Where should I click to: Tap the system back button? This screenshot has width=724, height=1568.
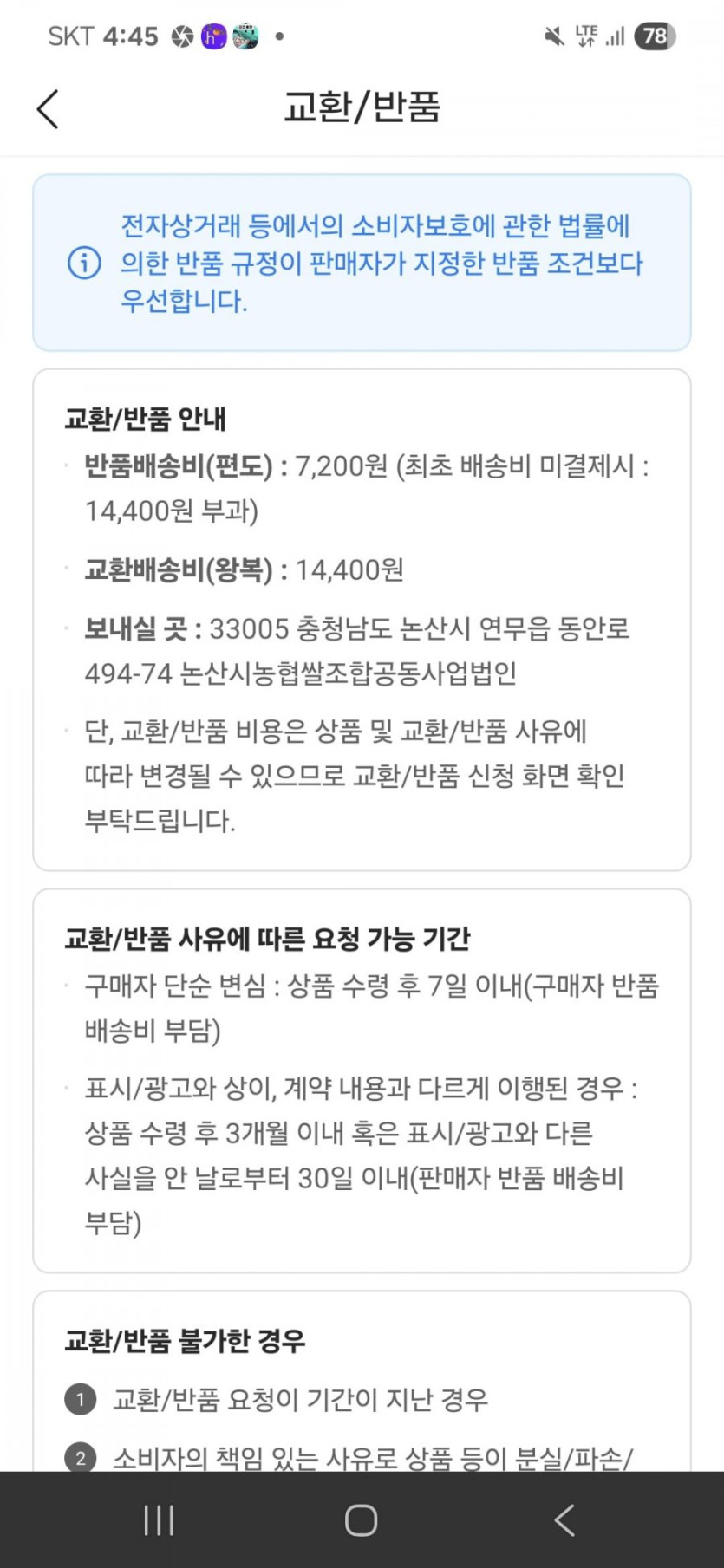[x=564, y=1519]
